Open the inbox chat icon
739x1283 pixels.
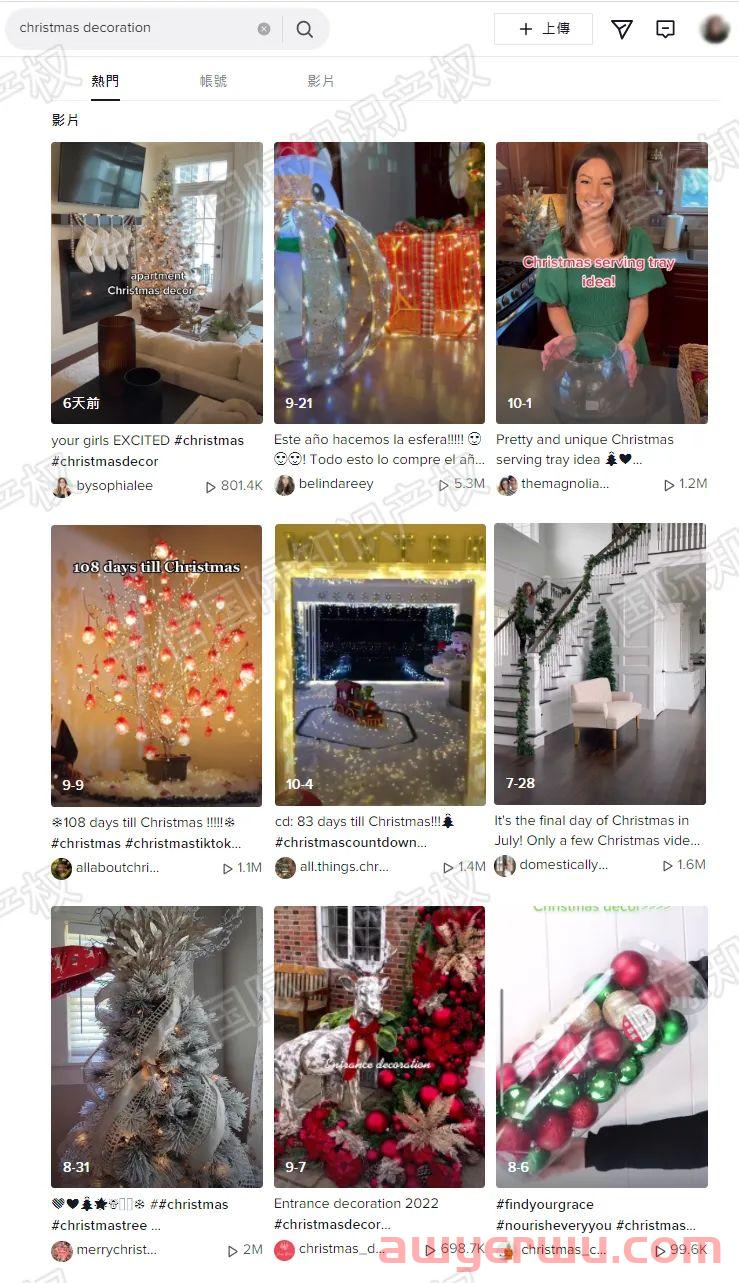pyautogui.click(x=666, y=29)
